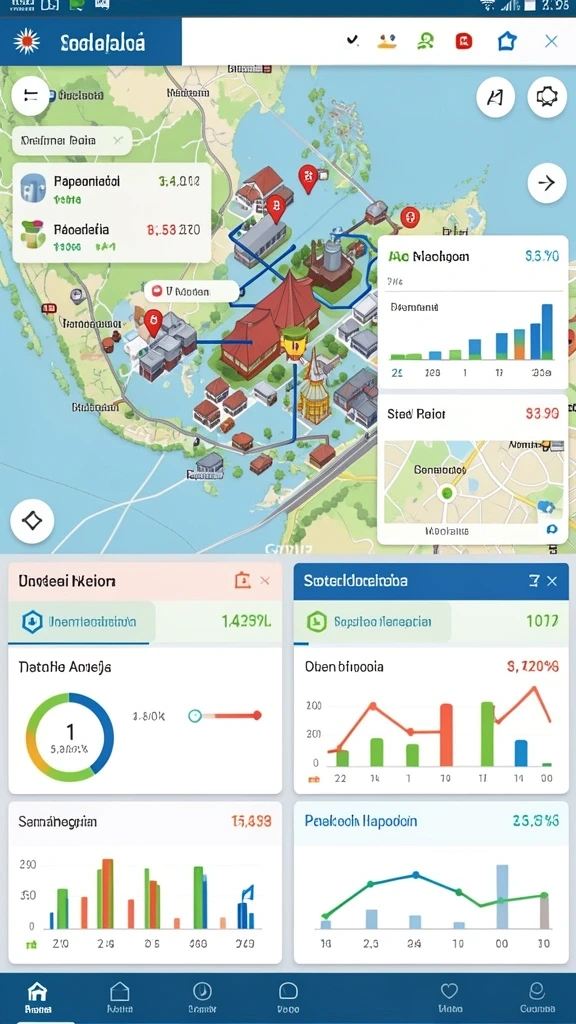The width and height of the screenshot is (576, 1024).
Task: Close the screen with the top-right X
Action: (551, 42)
